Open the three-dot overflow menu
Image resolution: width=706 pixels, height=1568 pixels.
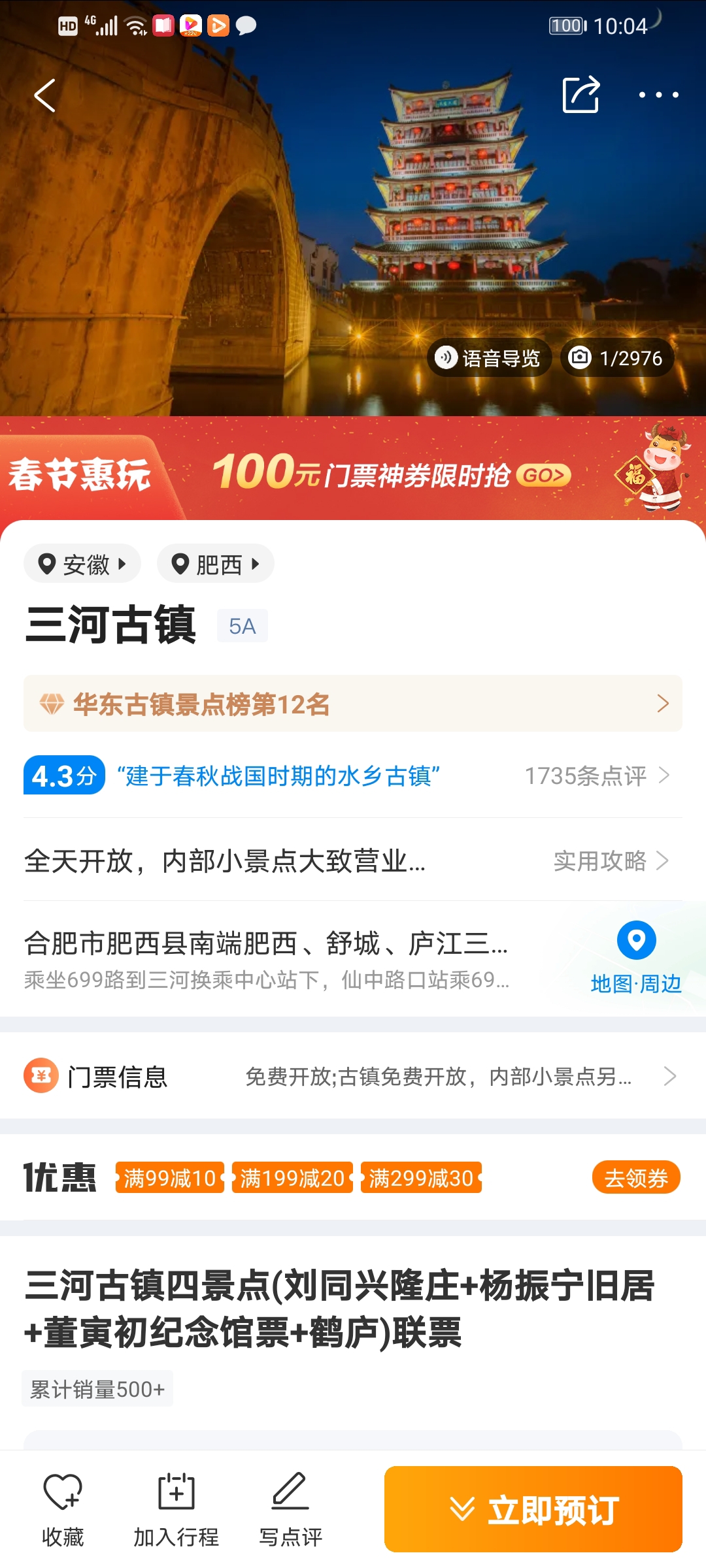click(658, 95)
